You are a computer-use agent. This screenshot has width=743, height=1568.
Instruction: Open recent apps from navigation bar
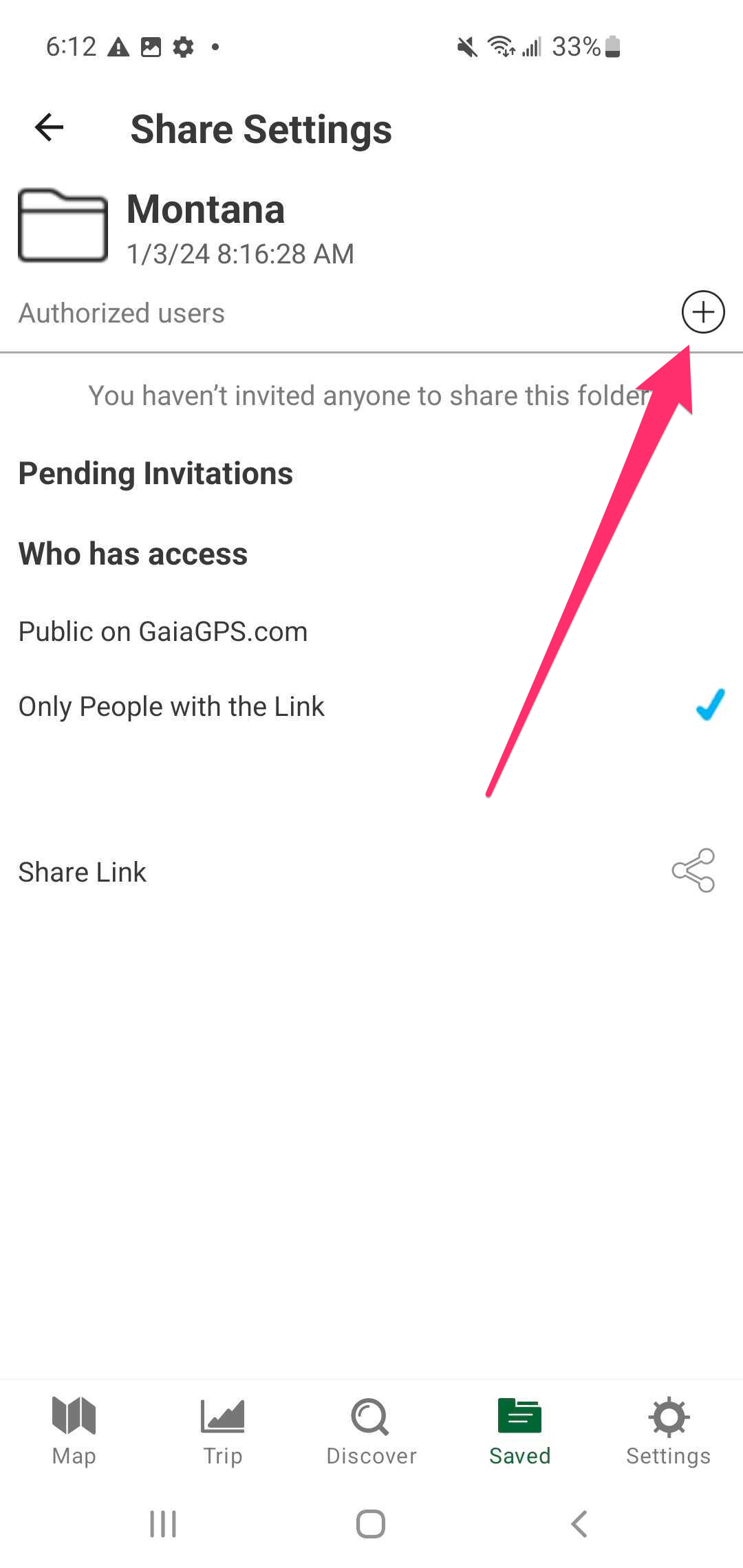coord(163,1524)
